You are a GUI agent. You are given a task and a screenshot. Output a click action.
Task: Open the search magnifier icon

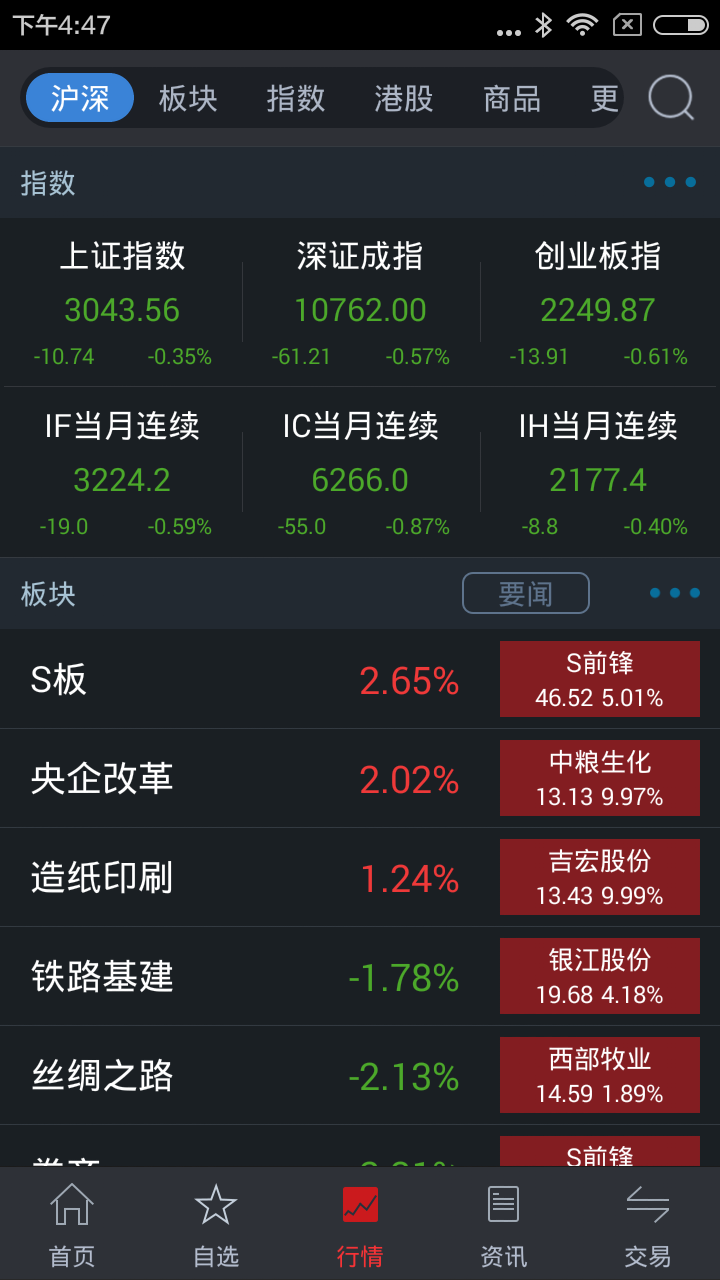(671, 98)
